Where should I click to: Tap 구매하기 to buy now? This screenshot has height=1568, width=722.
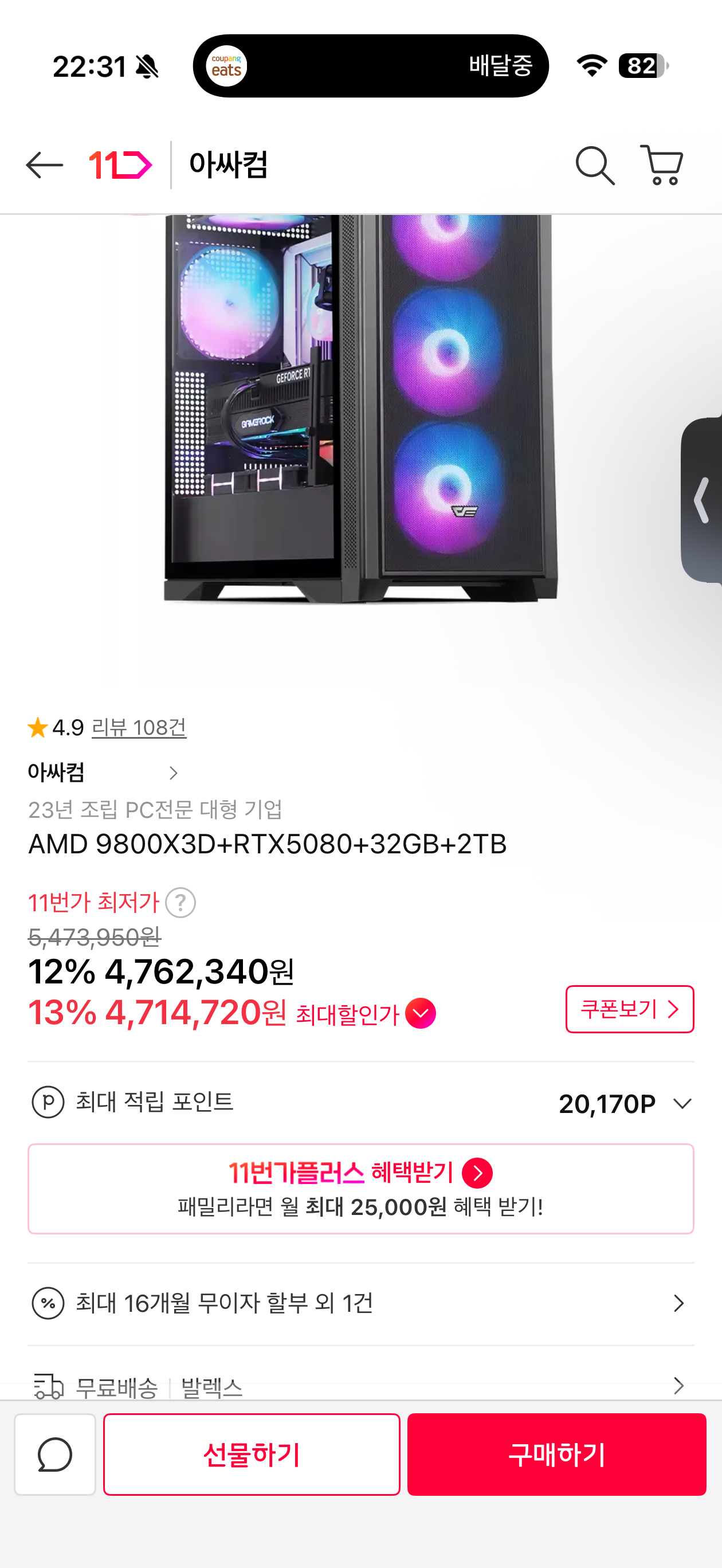tap(556, 1454)
